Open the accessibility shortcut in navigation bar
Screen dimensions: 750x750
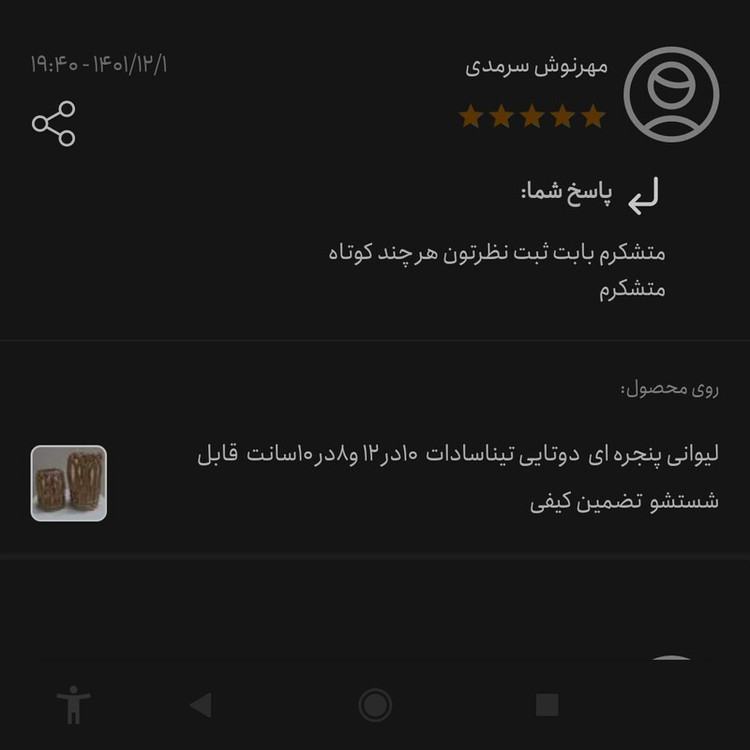tap(73, 705)
